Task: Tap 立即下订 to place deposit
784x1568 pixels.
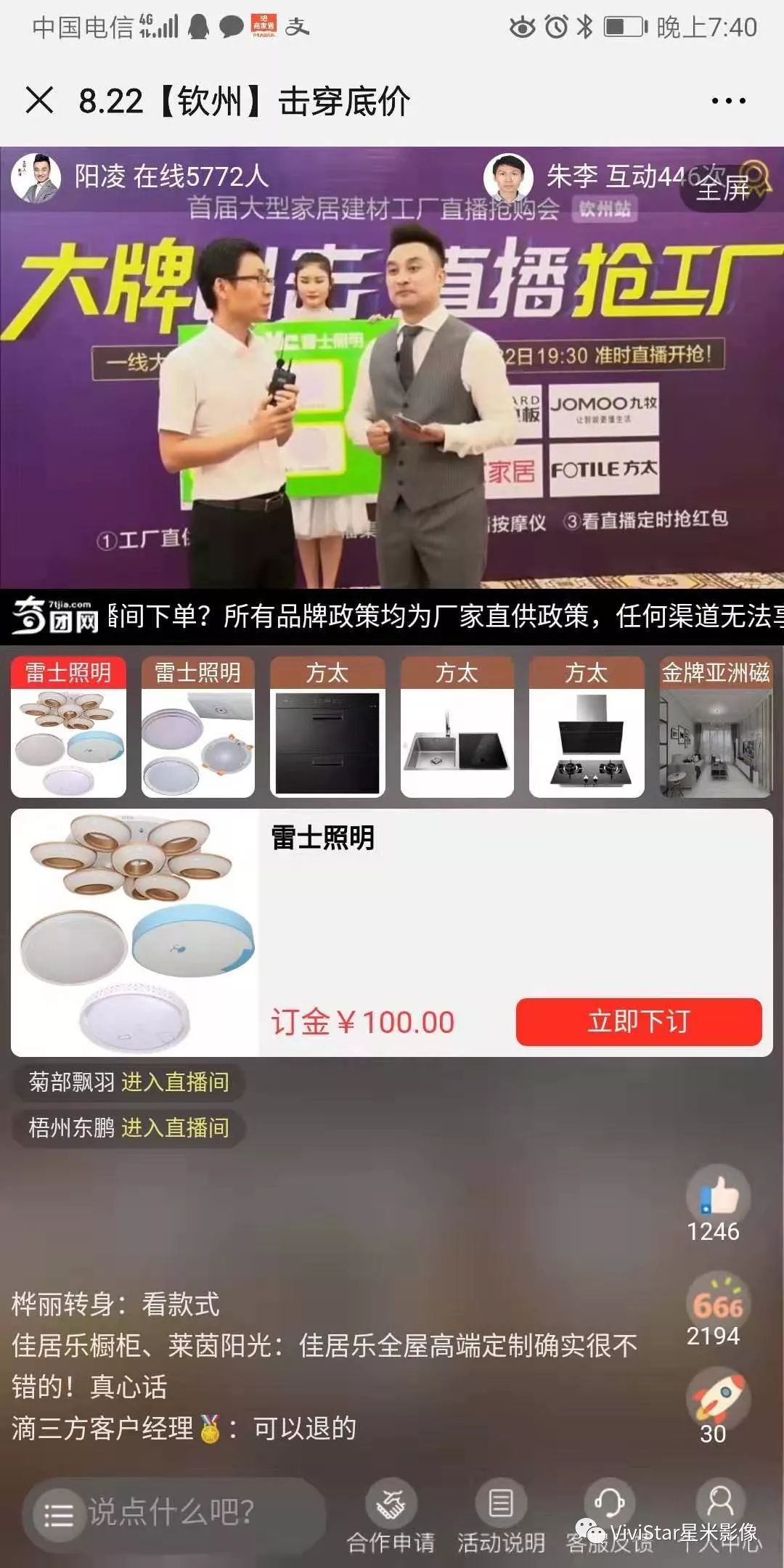Action: click(x=639, y=1021)
